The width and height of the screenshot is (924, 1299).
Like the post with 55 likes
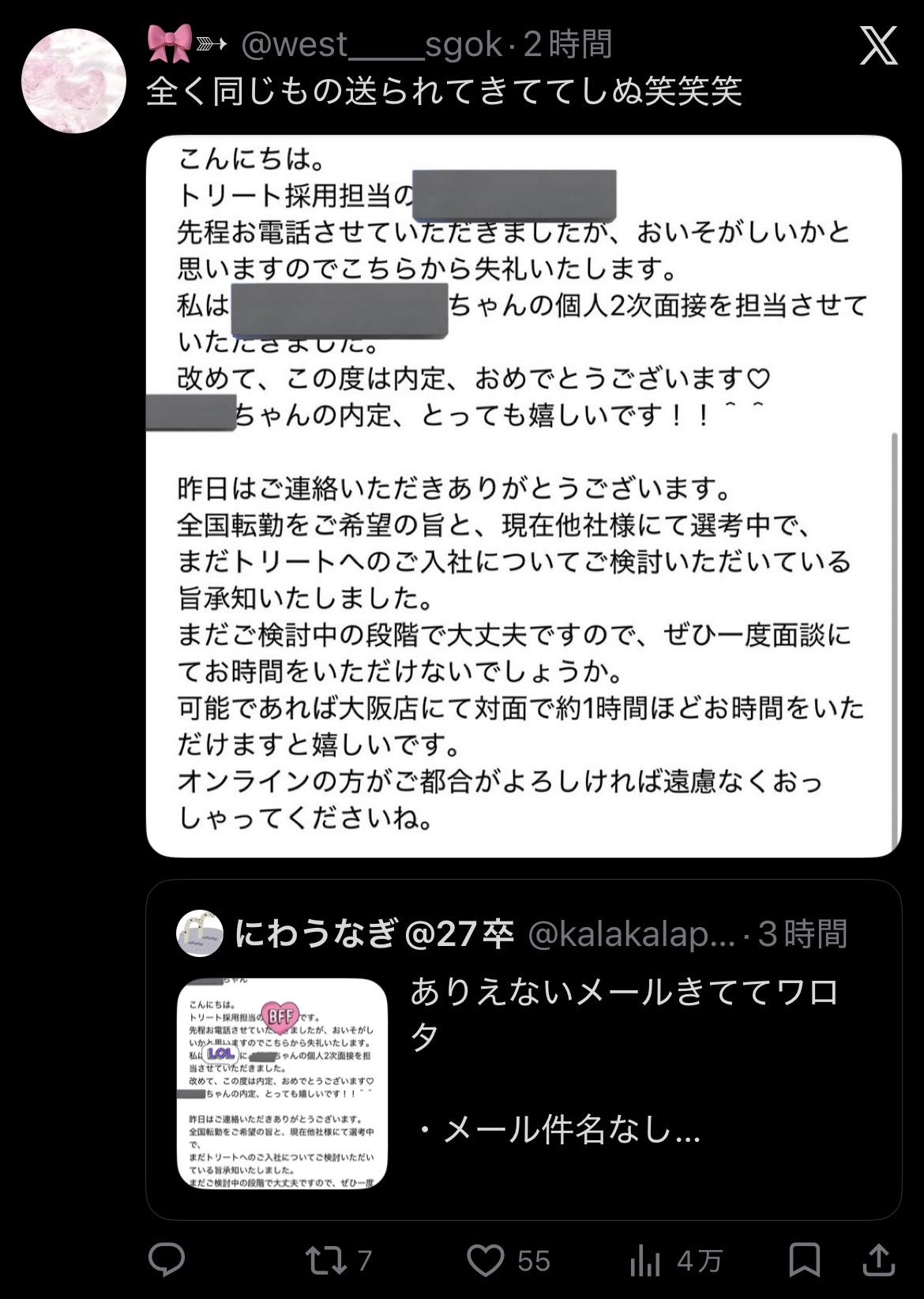coord(509,1260)
